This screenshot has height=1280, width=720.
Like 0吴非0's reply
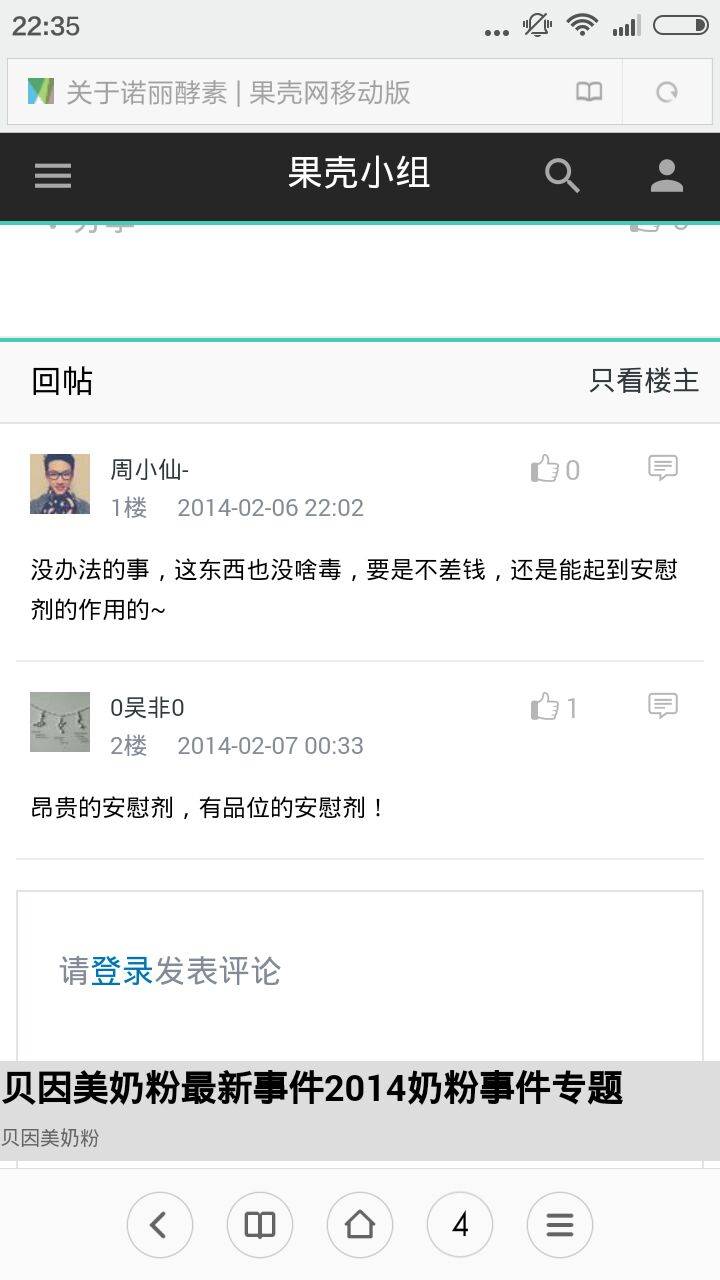click(555, 707)
